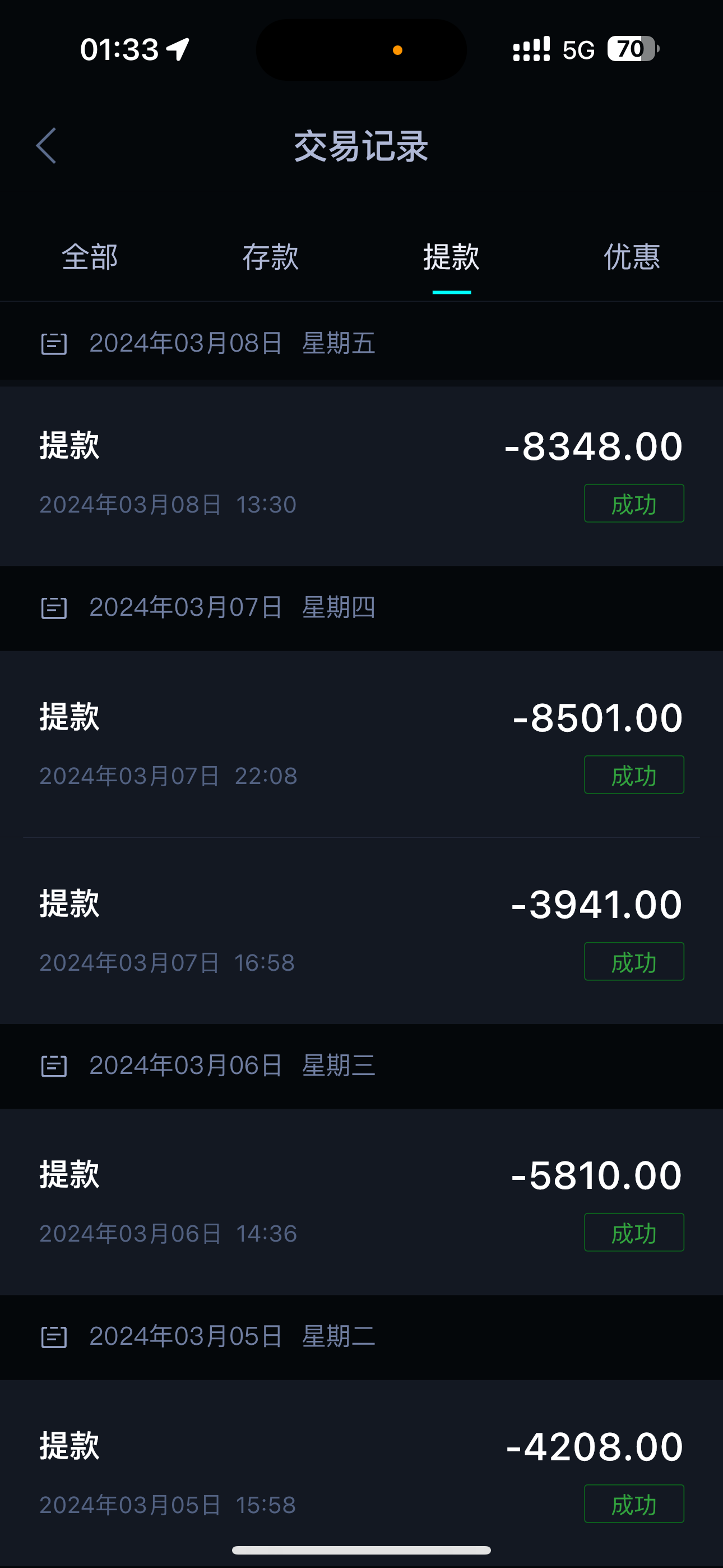Open the -8348.00 withdrawal record
723x1568 pixels.
click(361, 475)
